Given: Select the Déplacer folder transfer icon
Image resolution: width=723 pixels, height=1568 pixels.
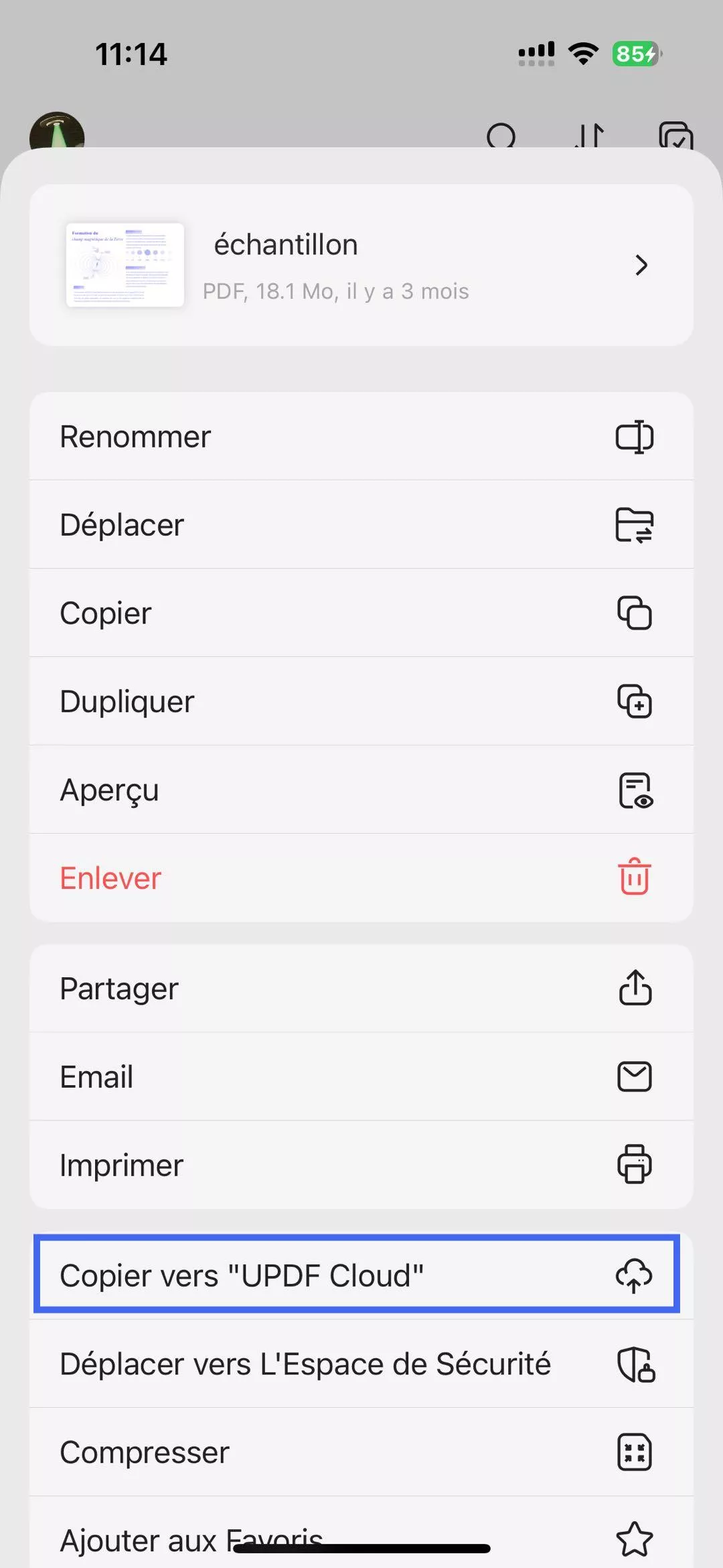Looking at the screenshot, I should (x=635, y=524).
